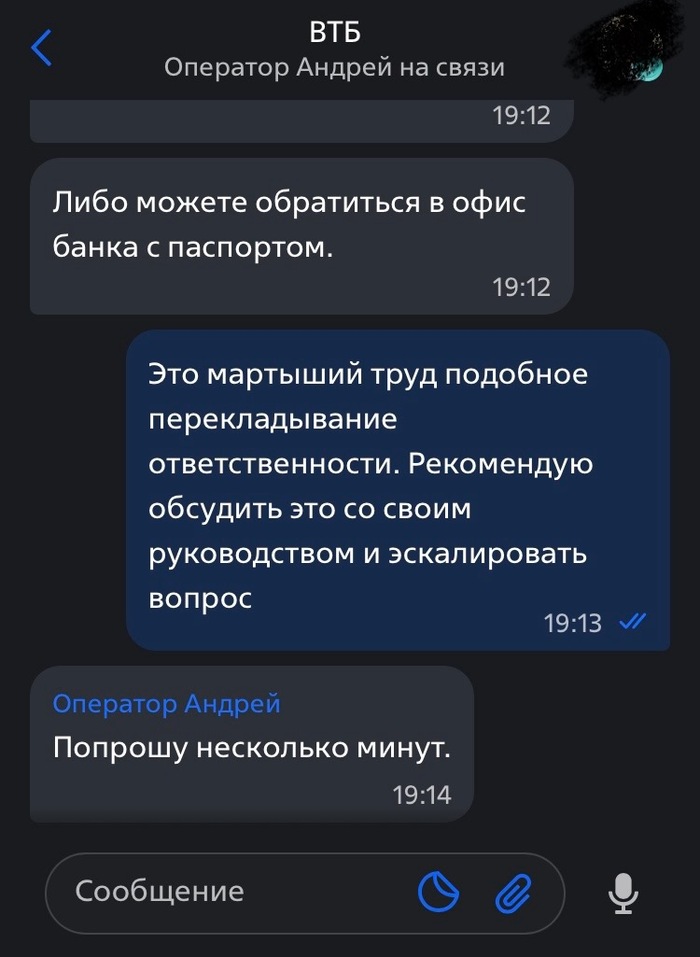Open the ВТБ chat header info
This screenshot has height=957, width=700.
(x=334, y=50)
